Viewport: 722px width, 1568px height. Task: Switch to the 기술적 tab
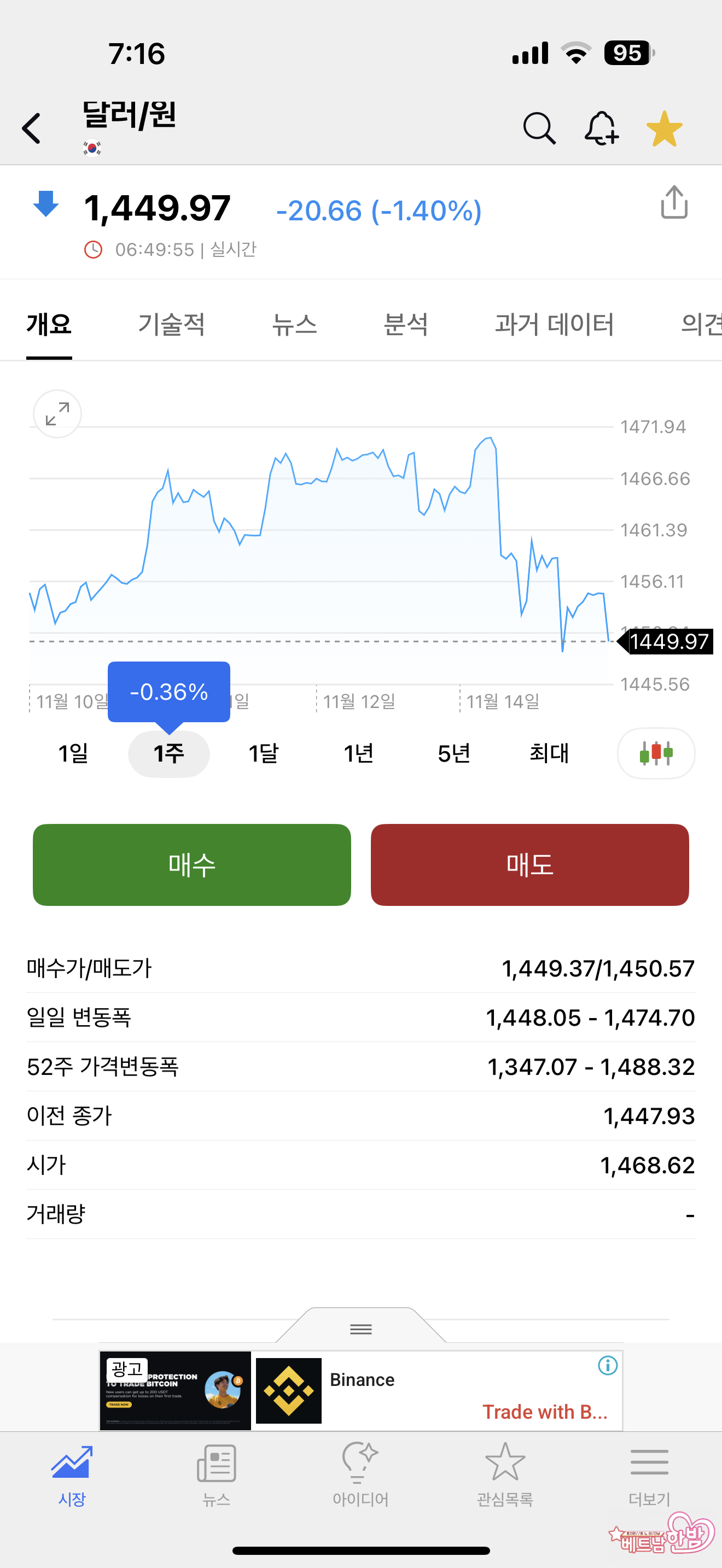[x=171, y=324]
